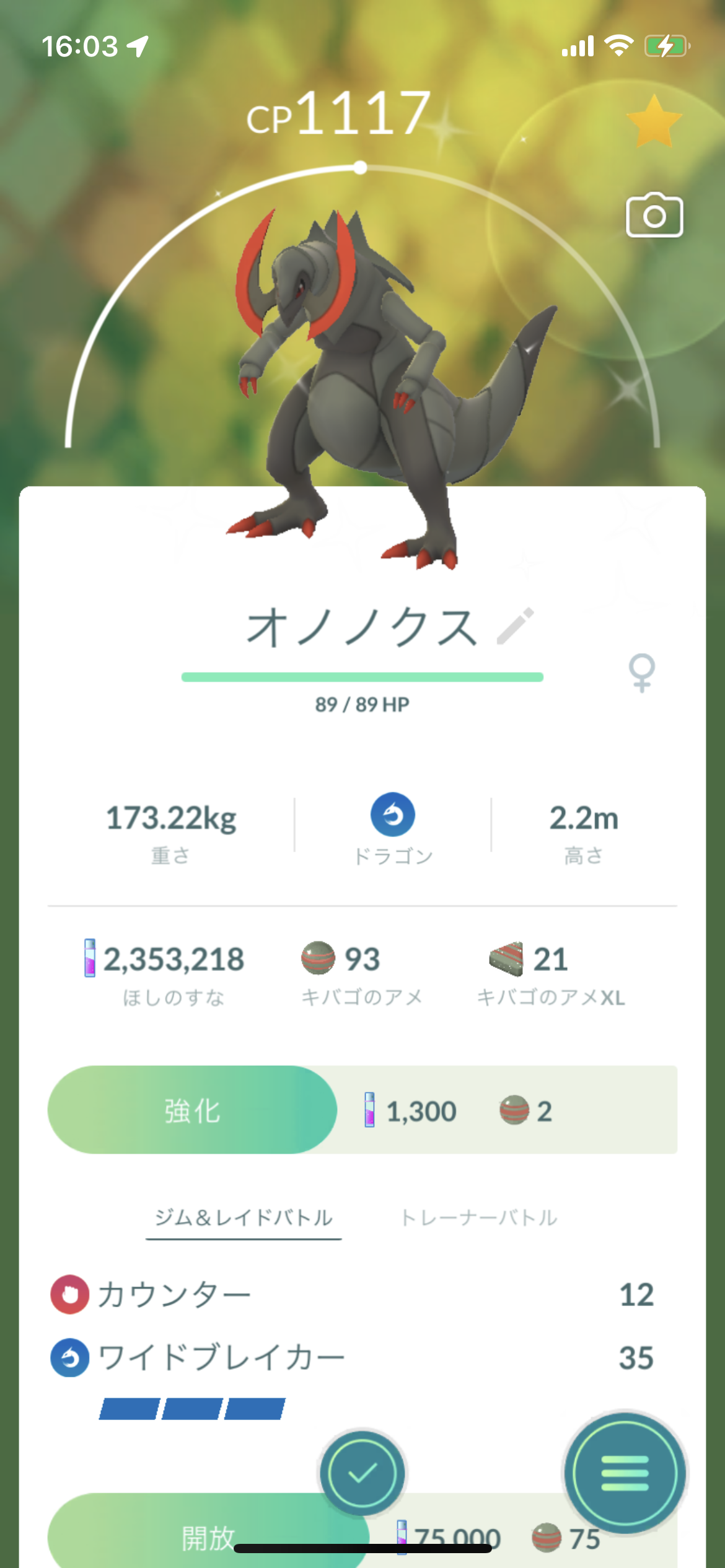Select the ジム&レイドバトル tab
Screen dimensions: 725x1568
(244, 1217)
